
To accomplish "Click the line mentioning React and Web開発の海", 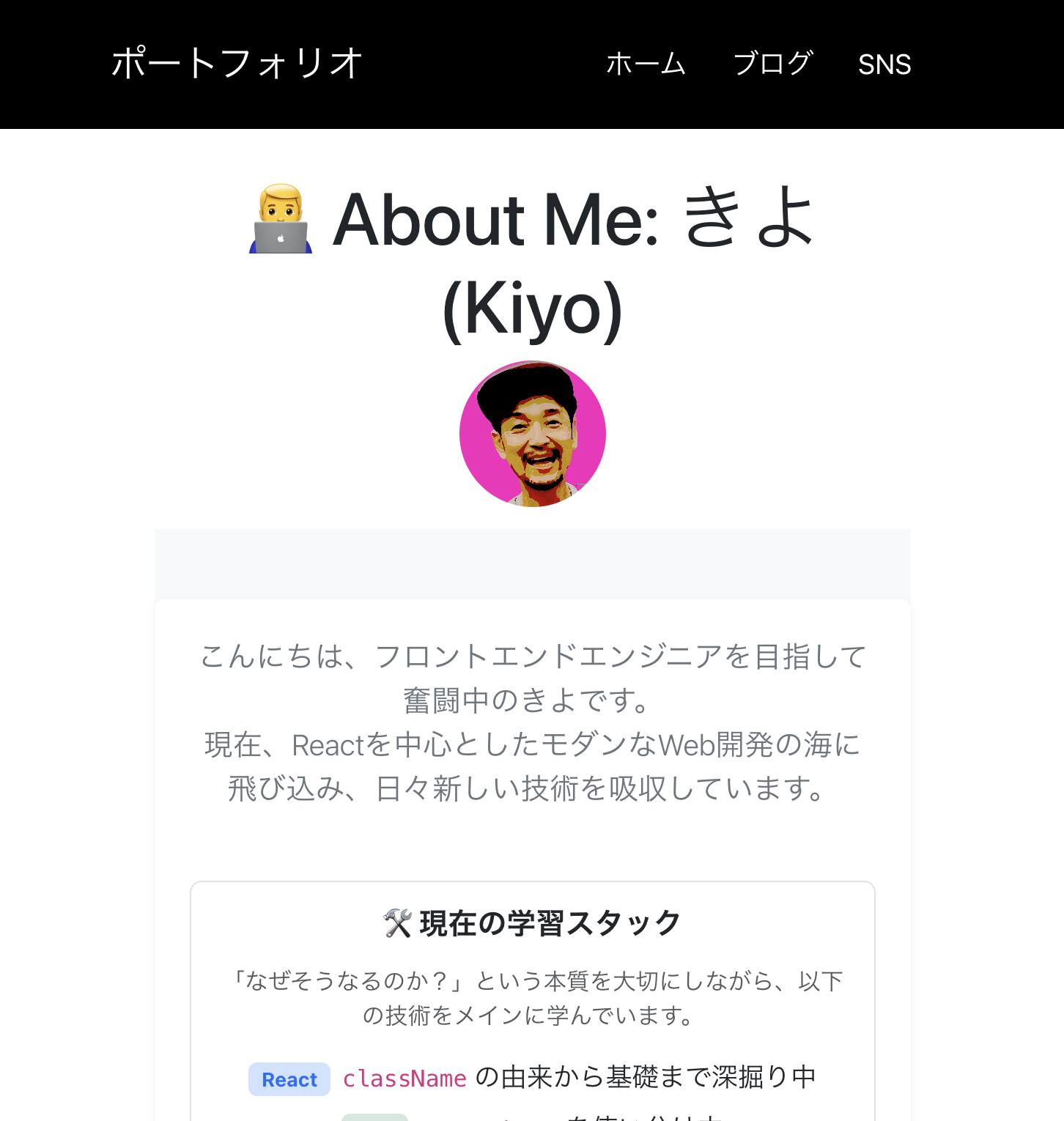I will pos(532,745).
